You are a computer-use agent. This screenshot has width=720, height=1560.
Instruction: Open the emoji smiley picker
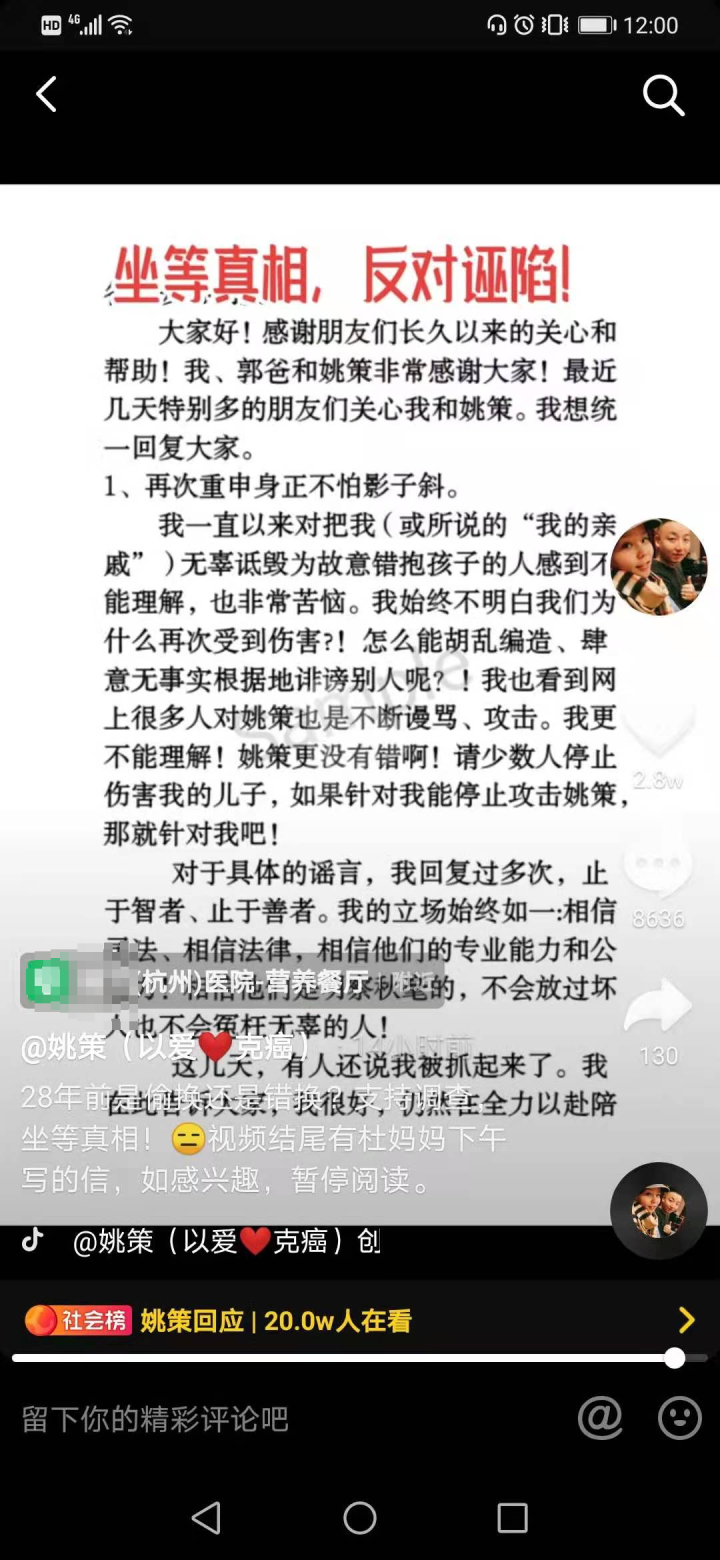click(x=679, y=1418)
